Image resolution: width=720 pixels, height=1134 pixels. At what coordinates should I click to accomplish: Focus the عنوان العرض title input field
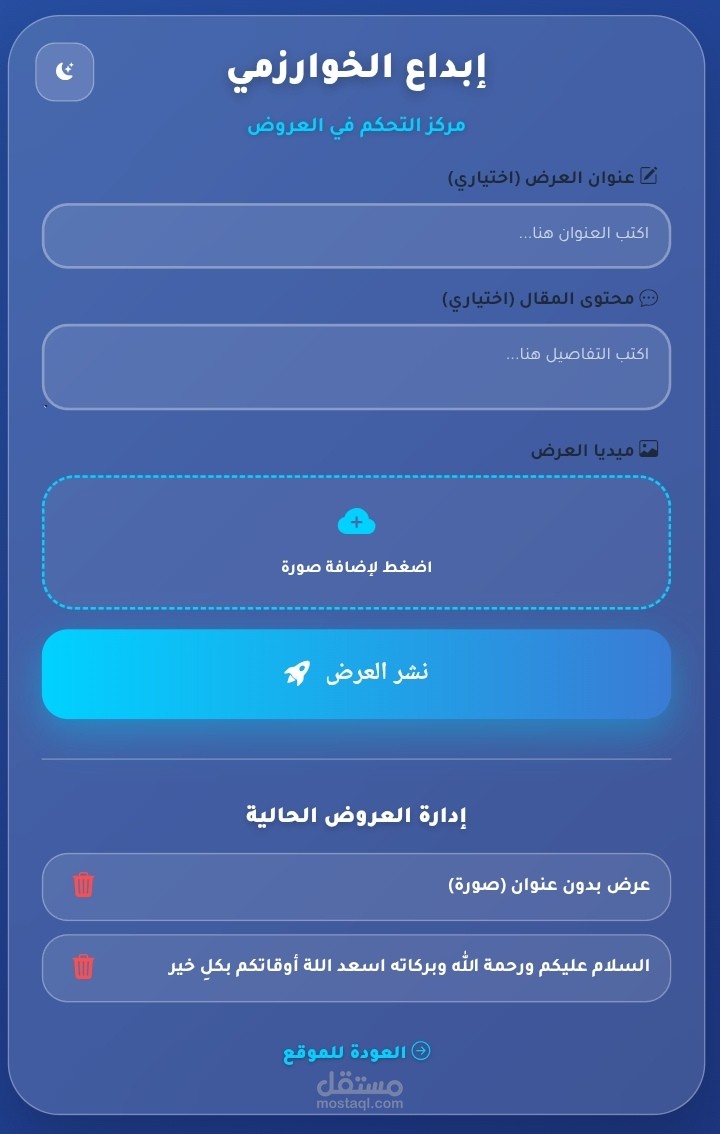(356, 235)
